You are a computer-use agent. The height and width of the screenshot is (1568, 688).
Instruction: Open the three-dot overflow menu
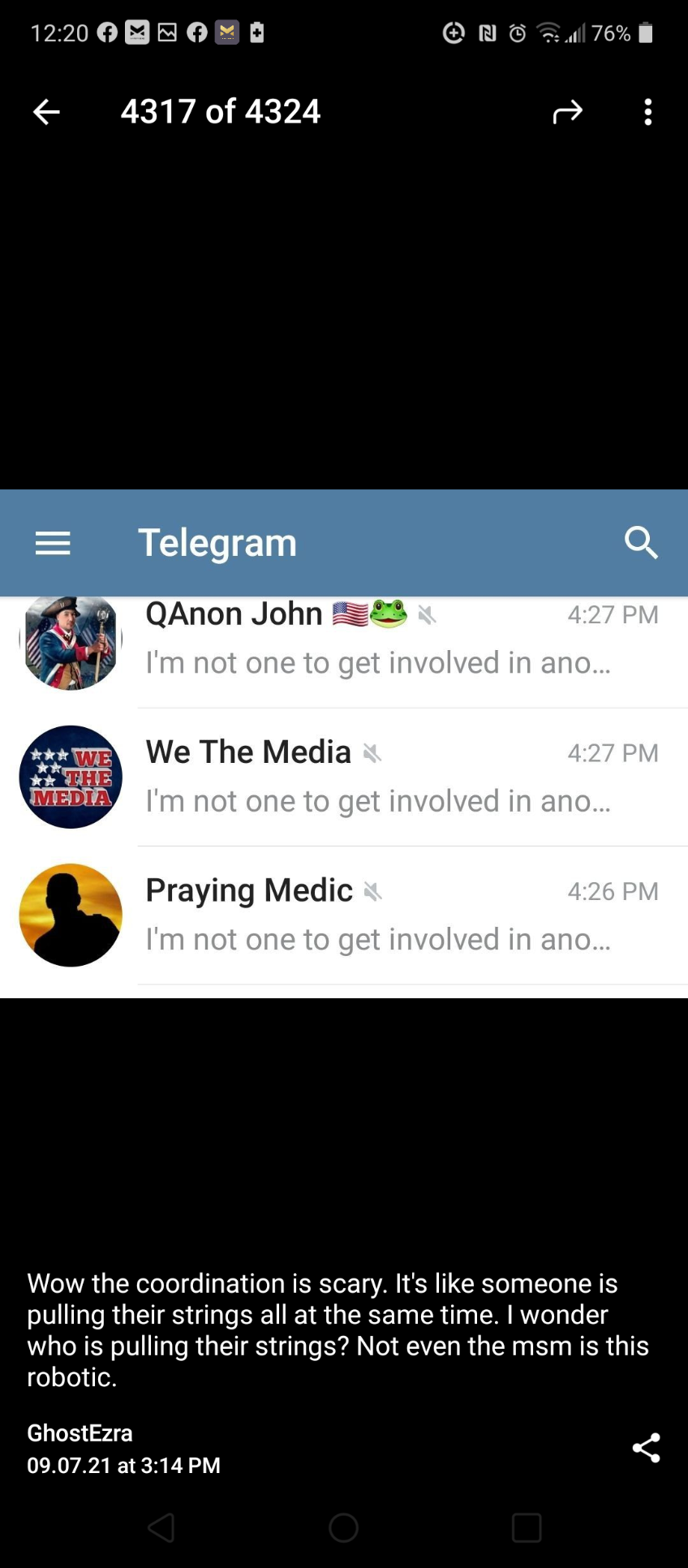pyautogui.click(x=647, y=112)
